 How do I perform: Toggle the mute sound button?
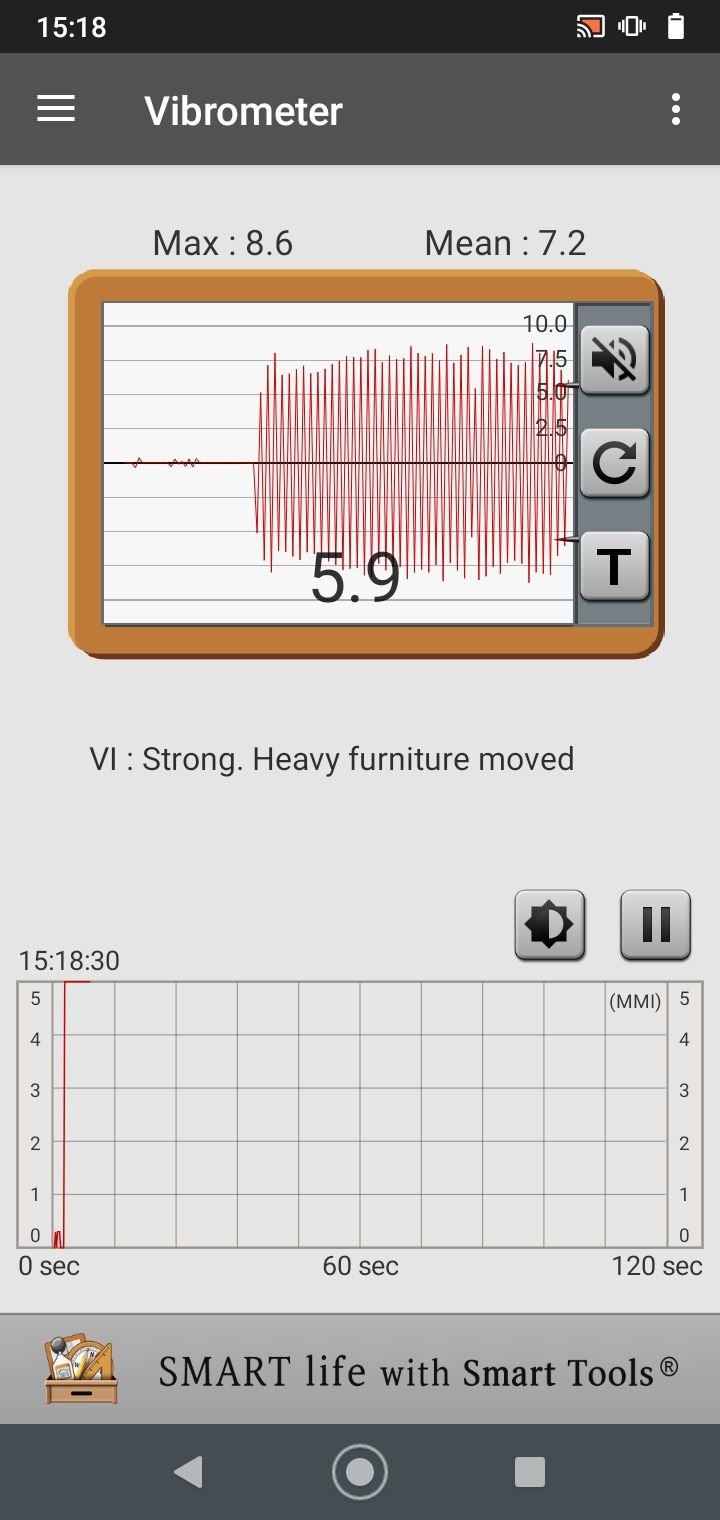[x=614, y=360]
